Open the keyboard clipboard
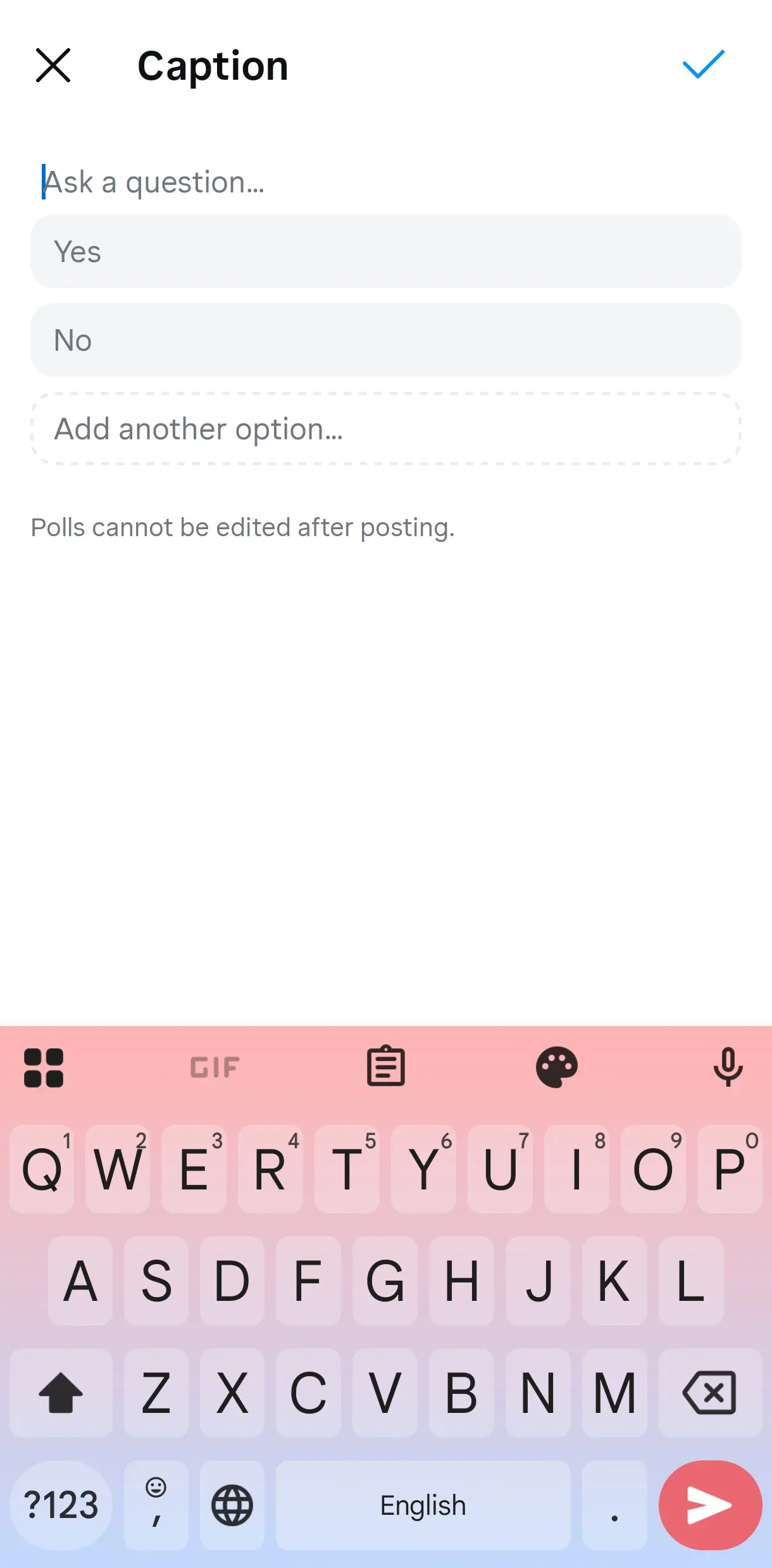The width and height of the screenshot is (772, 1568). 385,1066
